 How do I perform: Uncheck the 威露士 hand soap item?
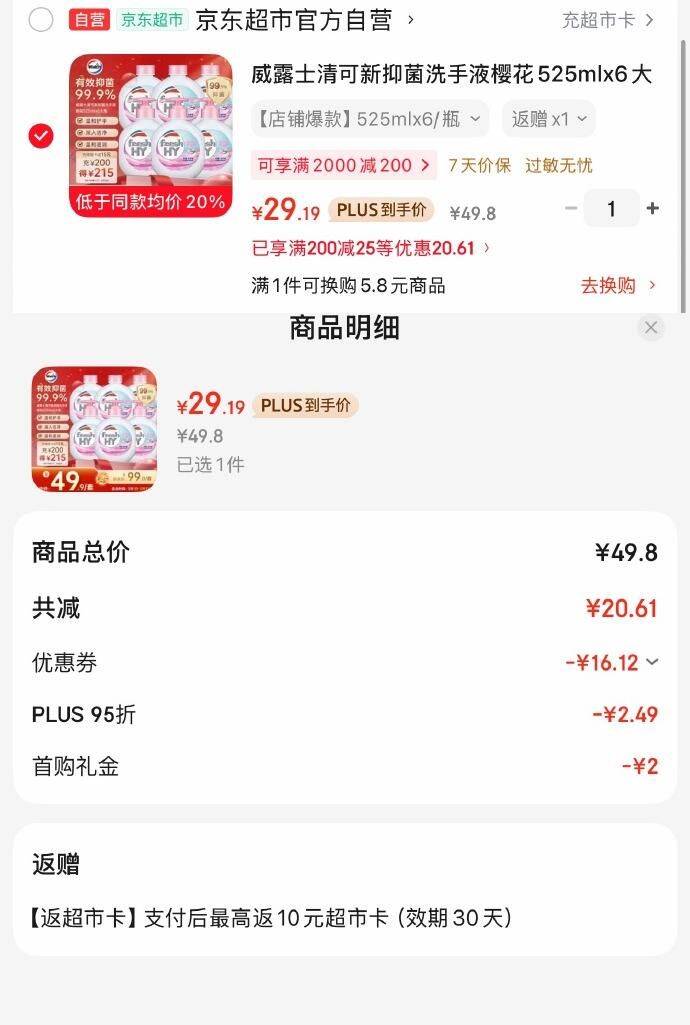[x=41, y=136]
